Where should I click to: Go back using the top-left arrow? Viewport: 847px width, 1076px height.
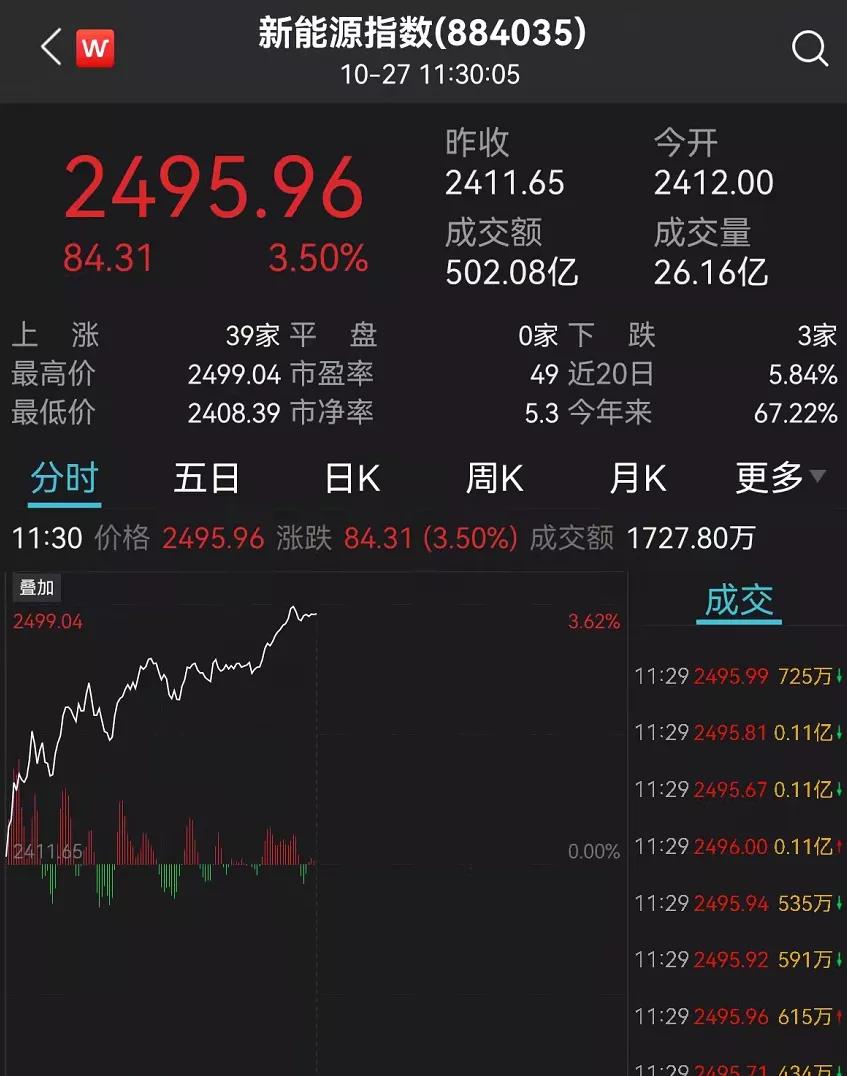coord(51,47)
